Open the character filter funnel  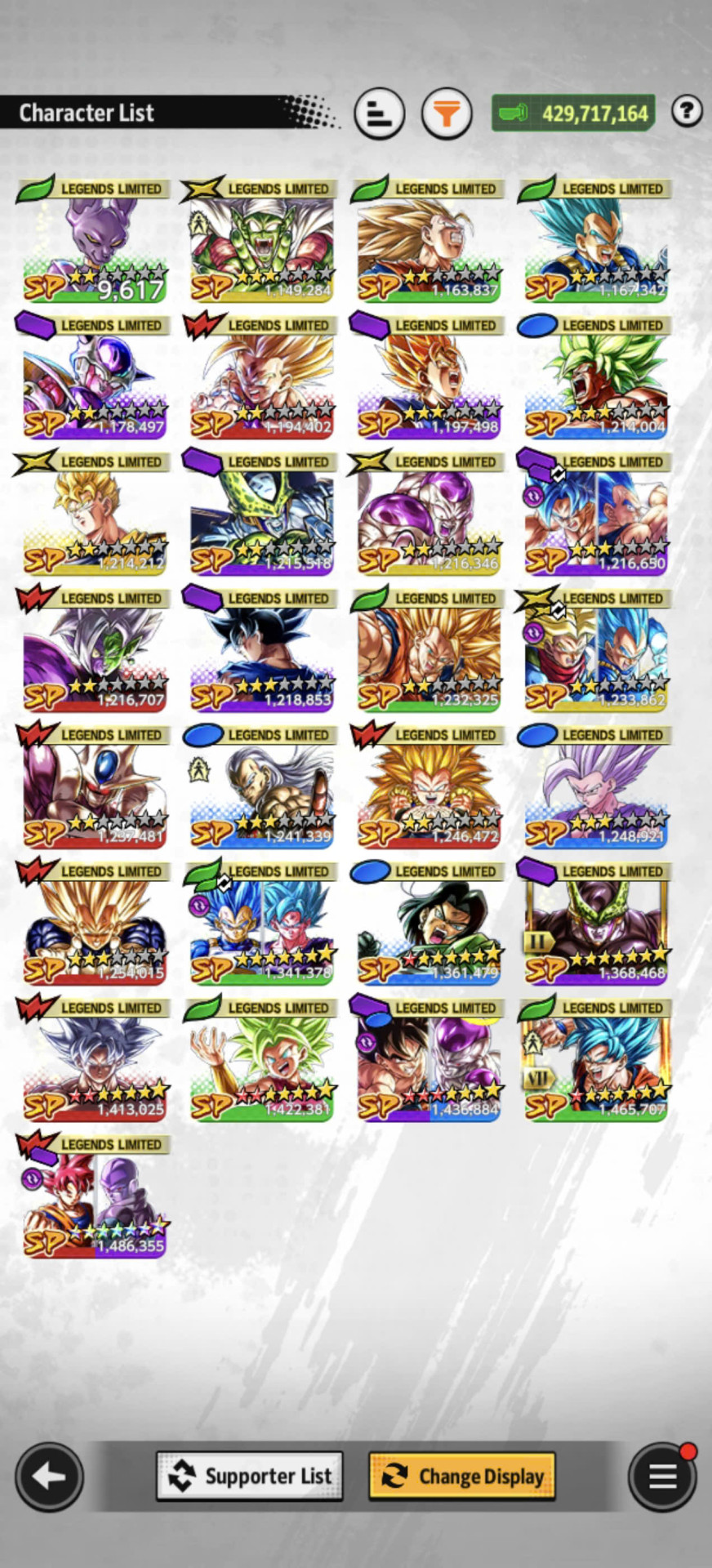(447, 113)
